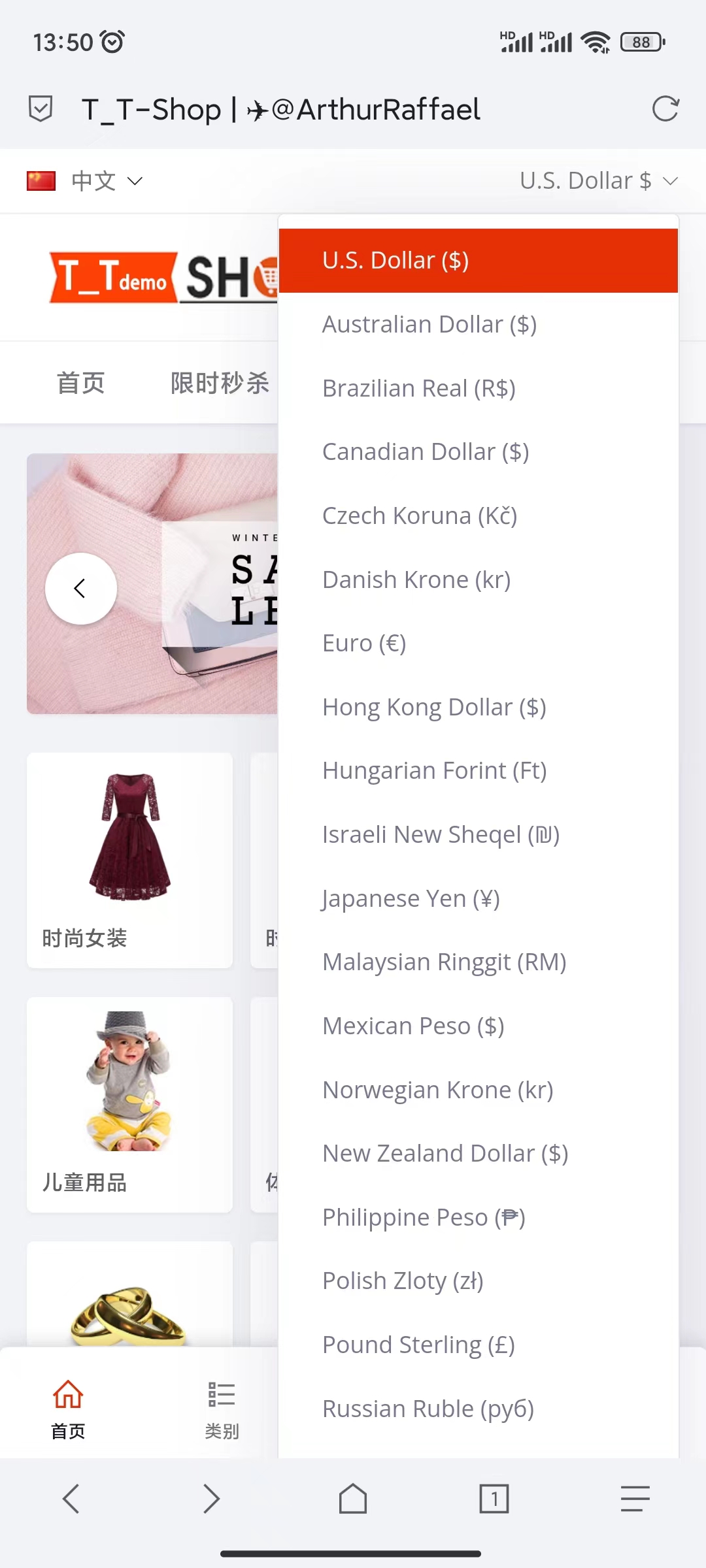This screenshot has height=1568, width=706.
Task: Choose Brazilian Real (R$)
Action: coord(418,389)
